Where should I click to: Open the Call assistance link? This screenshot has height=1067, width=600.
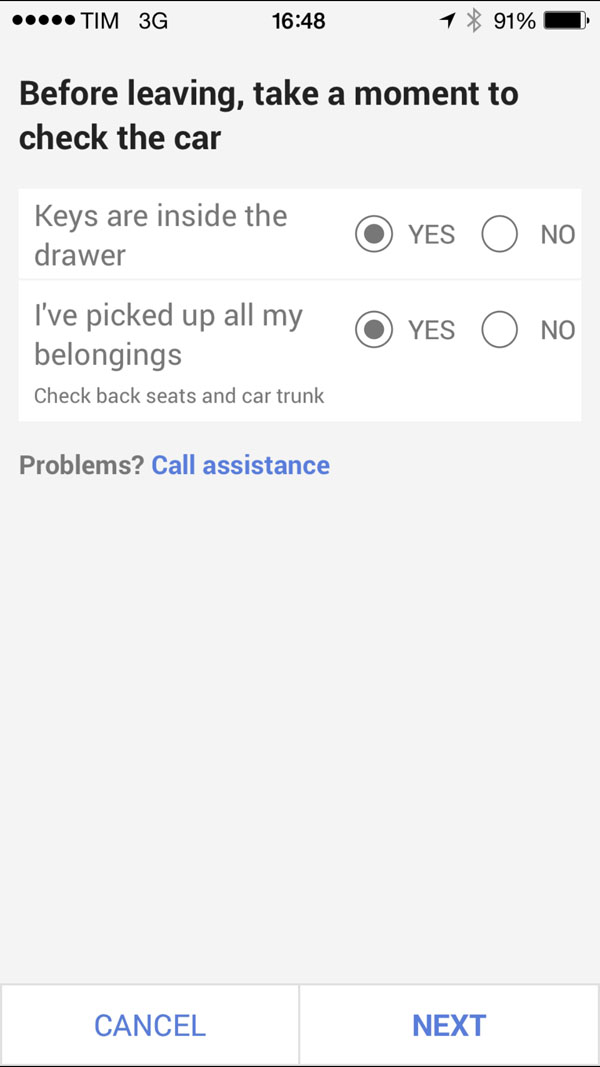(x=241, y=465)
